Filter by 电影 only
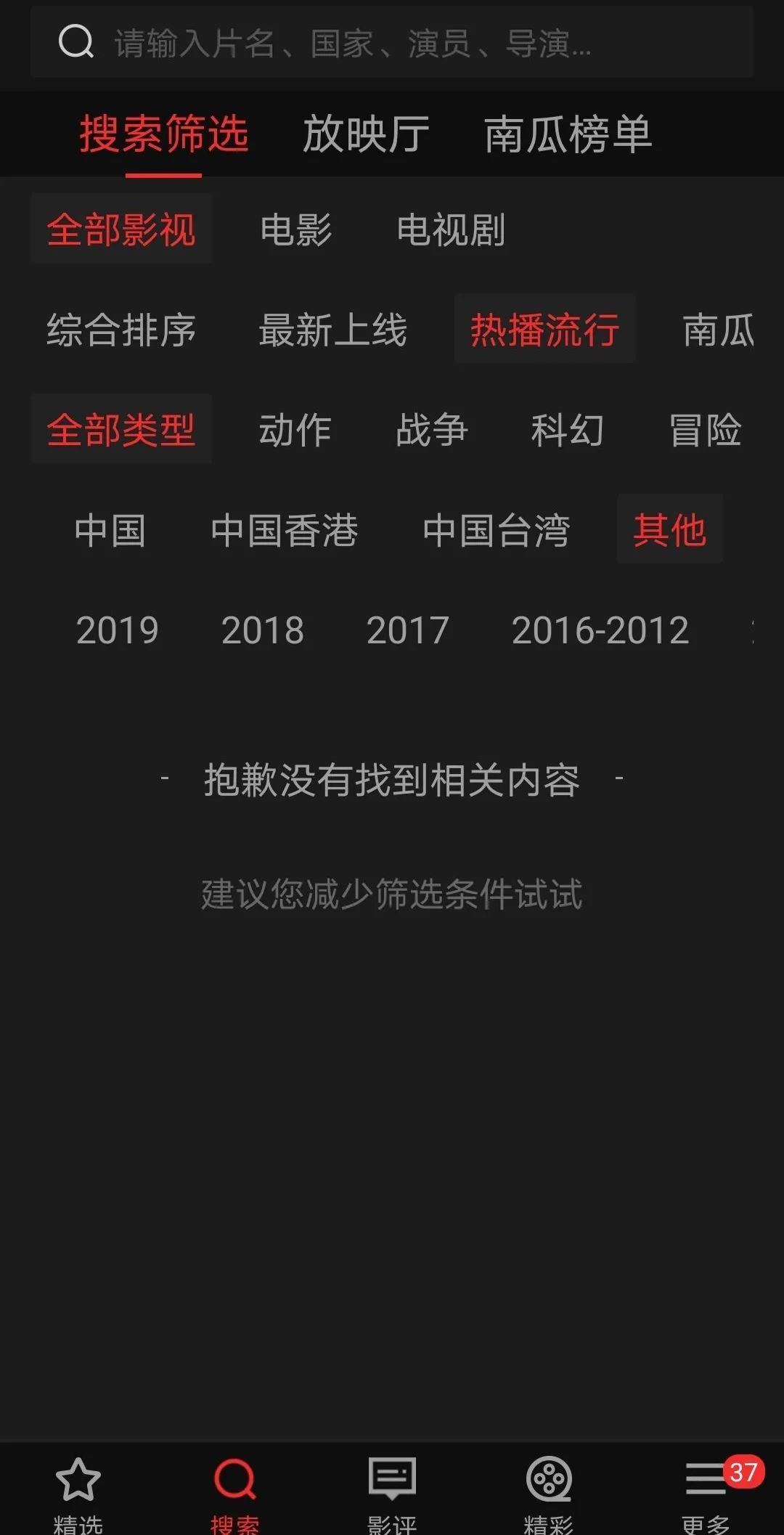 [296, 229]
